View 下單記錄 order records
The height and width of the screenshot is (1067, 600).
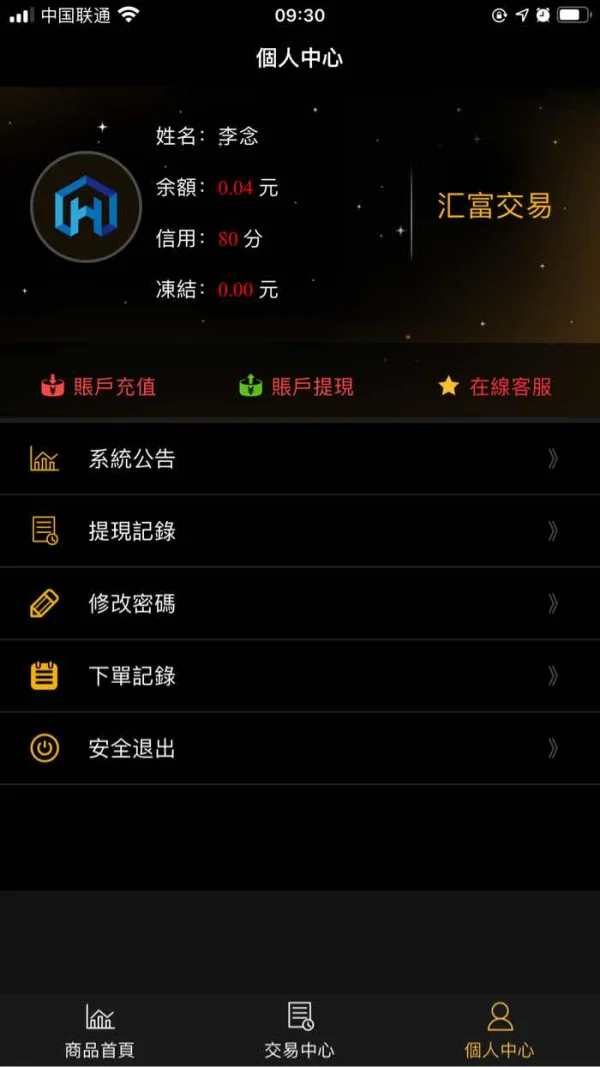pos(300,676)
